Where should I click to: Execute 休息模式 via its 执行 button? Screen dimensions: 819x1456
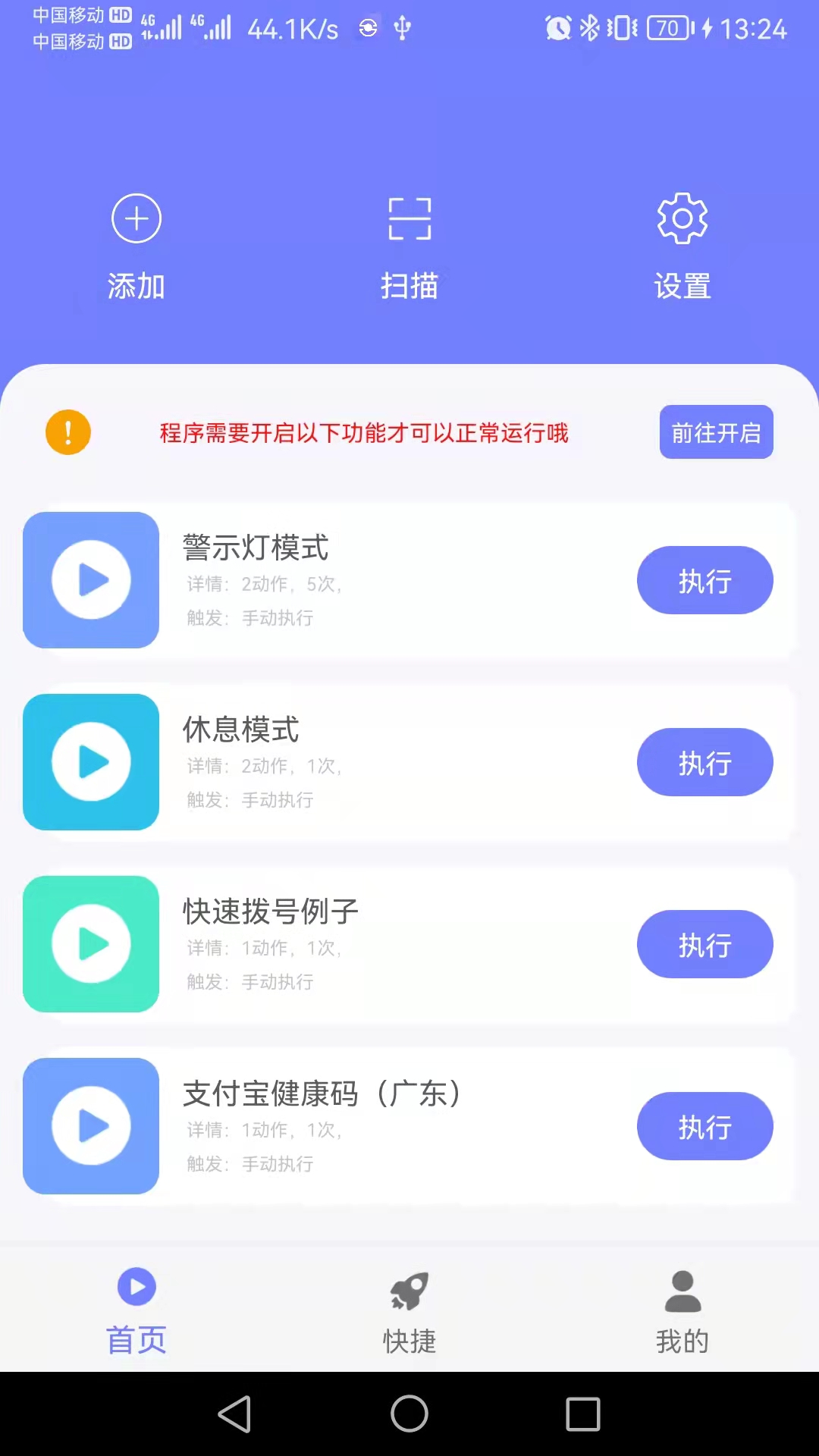pos(704,762)
